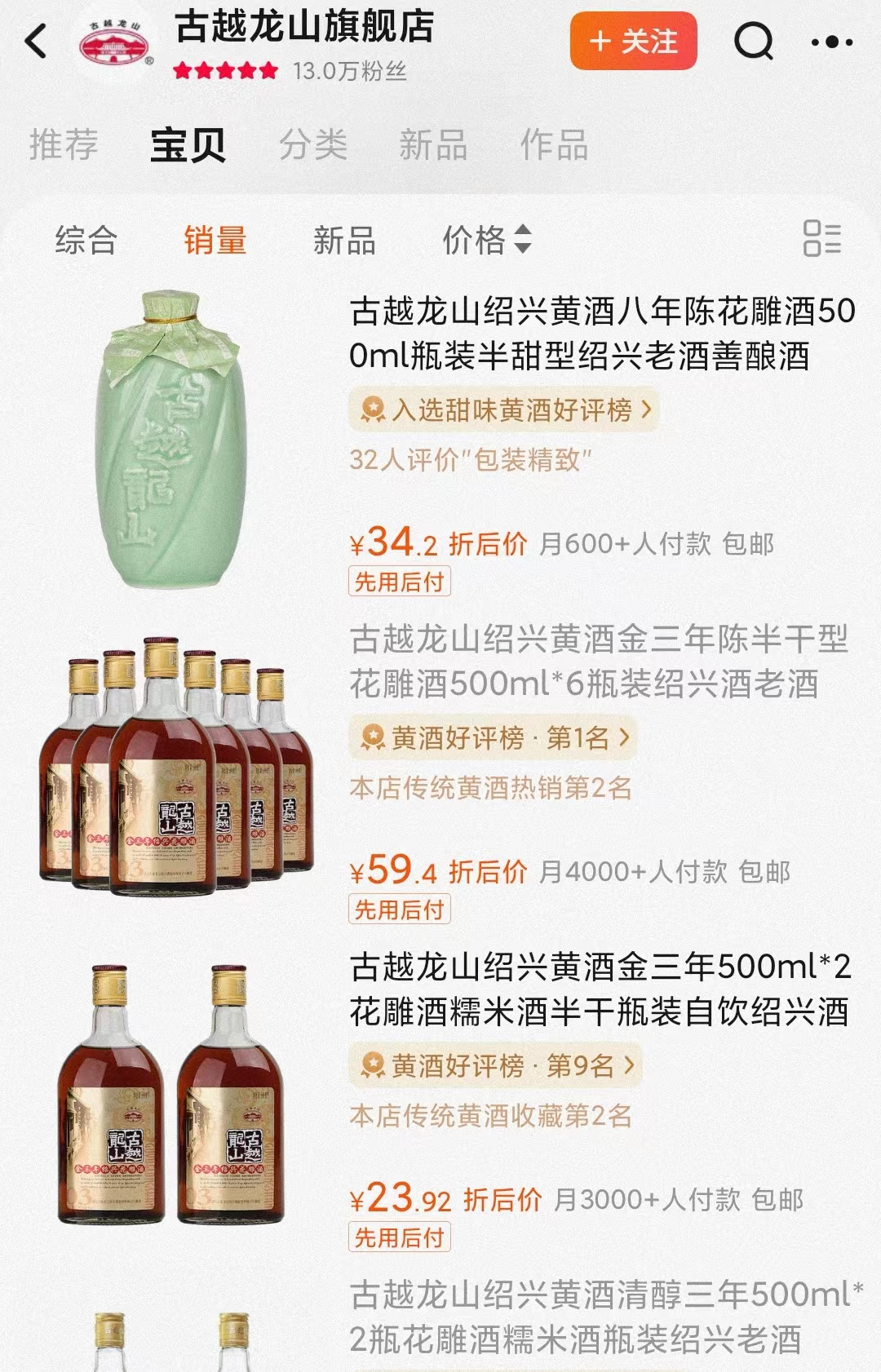Screen dimensions: 881x1372
Task: Switch to the 作品 tab
Action: click(554, 145)
